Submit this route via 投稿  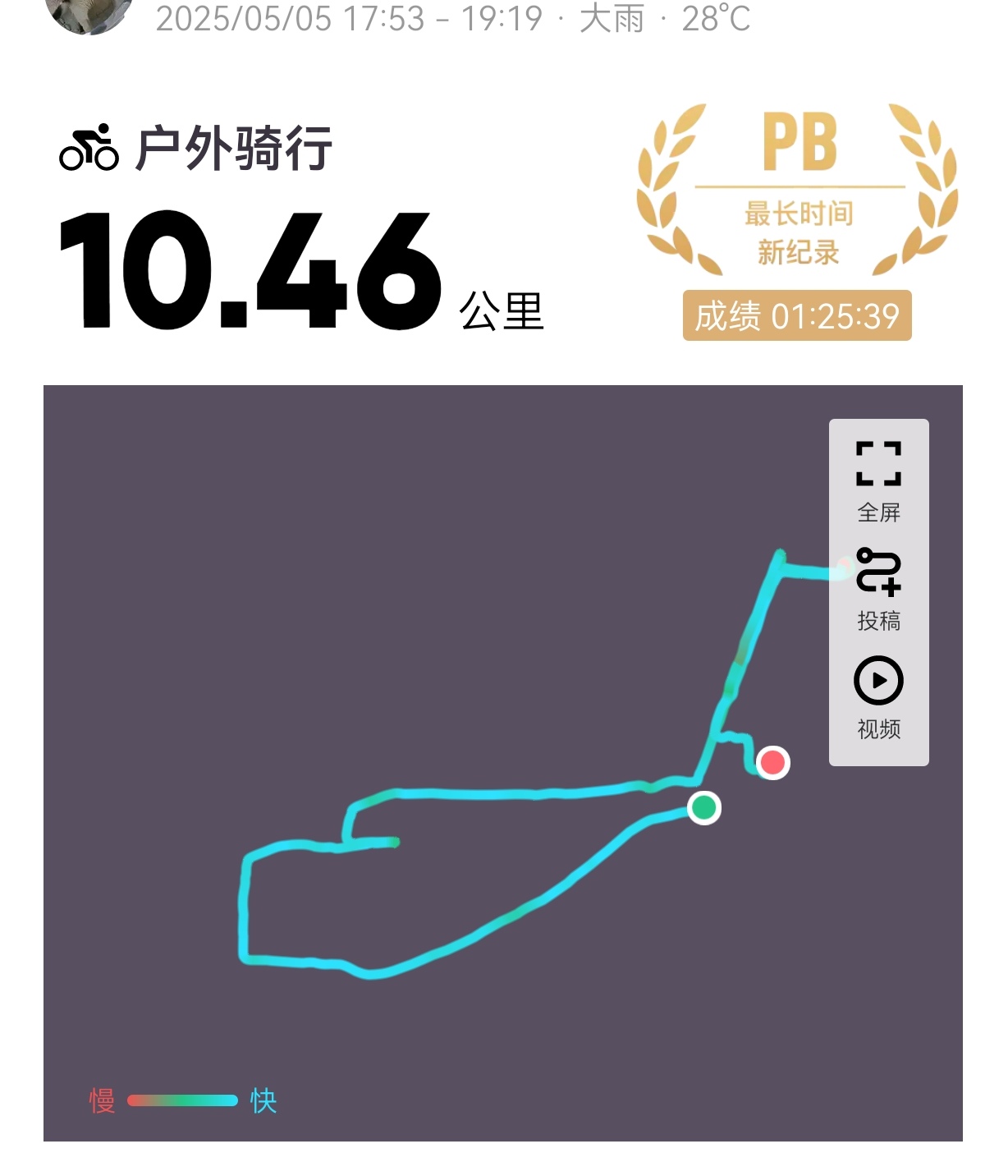[x=878, y=589]
